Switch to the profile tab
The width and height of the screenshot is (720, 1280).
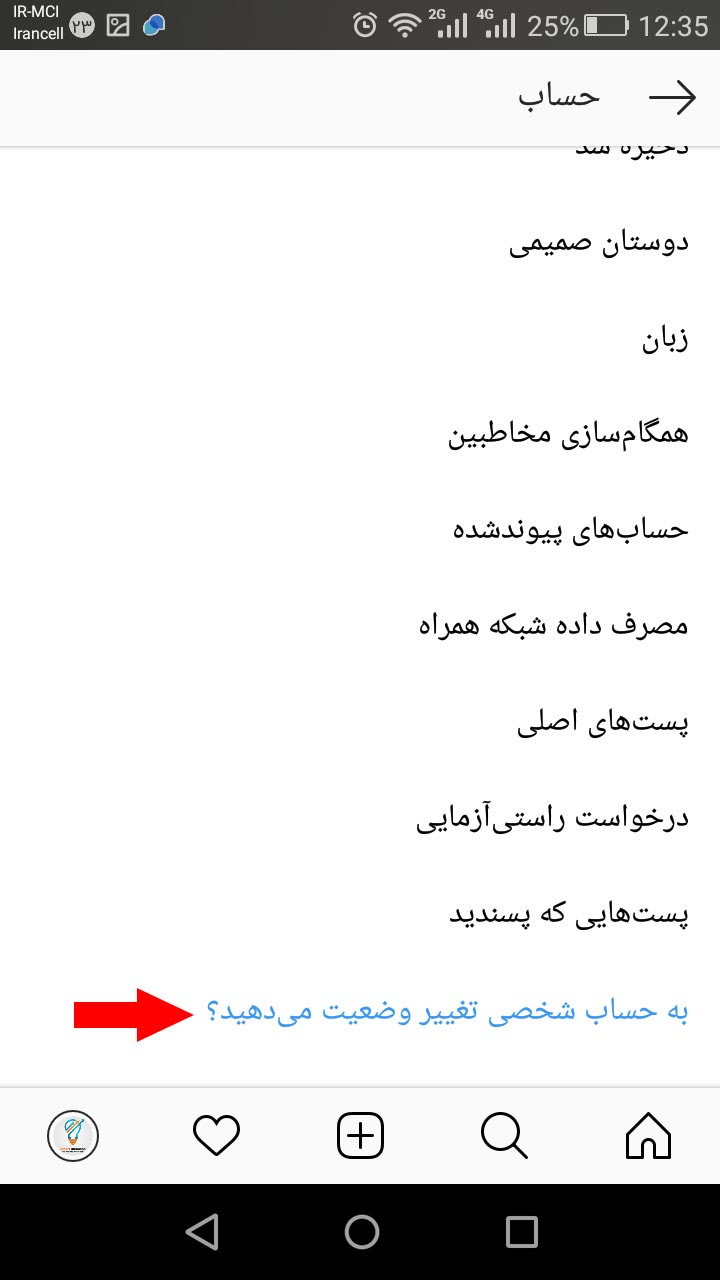[73, 1135]
